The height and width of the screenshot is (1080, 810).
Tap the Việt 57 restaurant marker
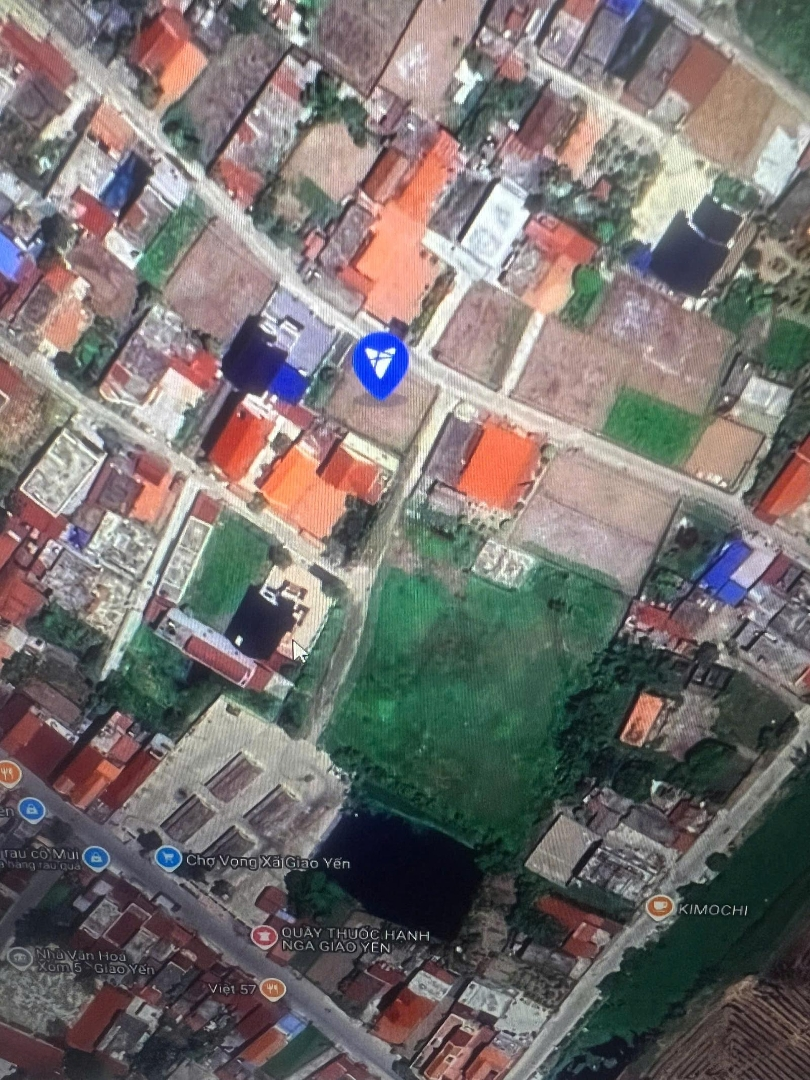coord(272,989)
